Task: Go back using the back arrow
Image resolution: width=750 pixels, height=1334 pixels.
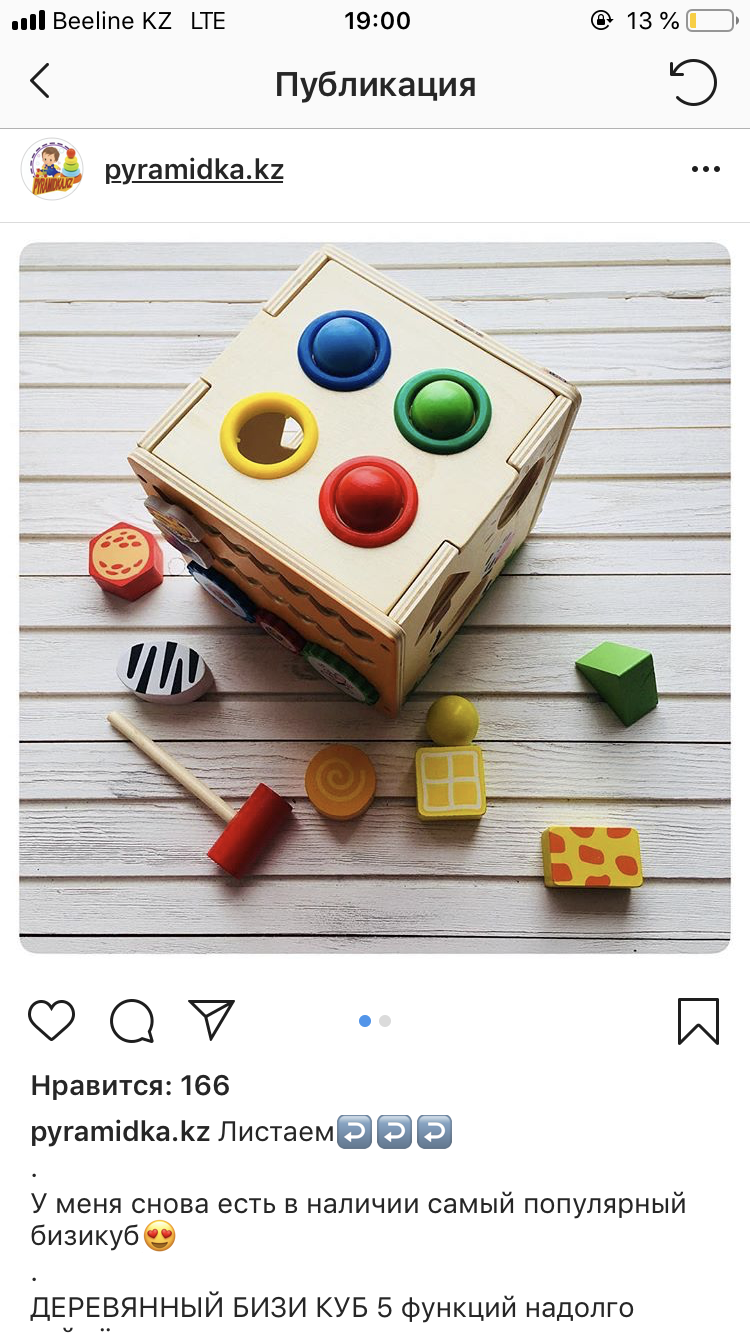Action: [40, 82]
